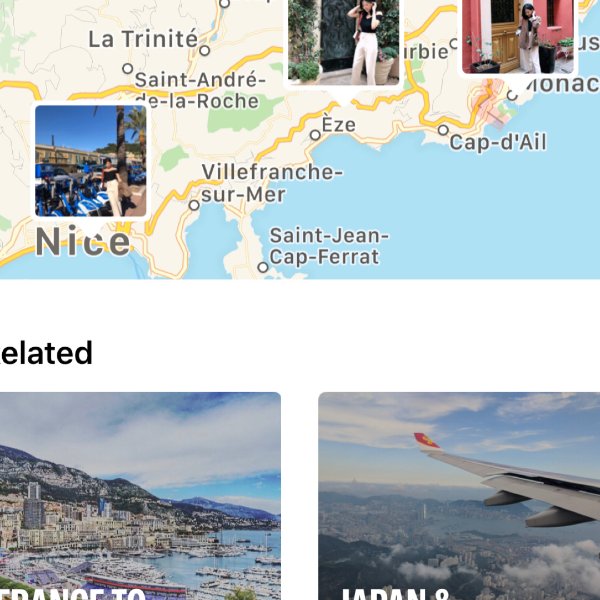
Task: Open the photo pinned near Monaco
Action: (517, 36)
